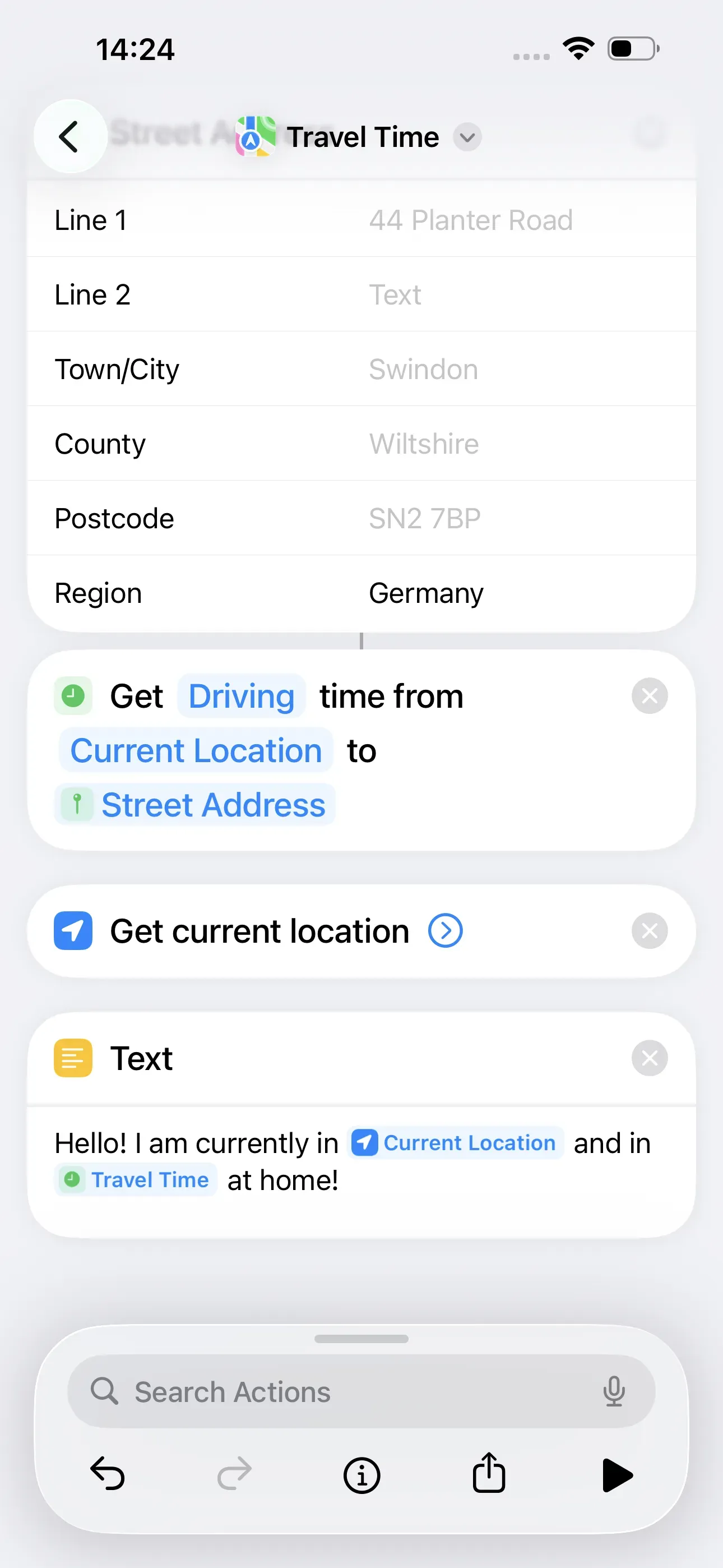Change the Driving travel mode
This screenshot has height=1568, width=723.
point(242,696)
